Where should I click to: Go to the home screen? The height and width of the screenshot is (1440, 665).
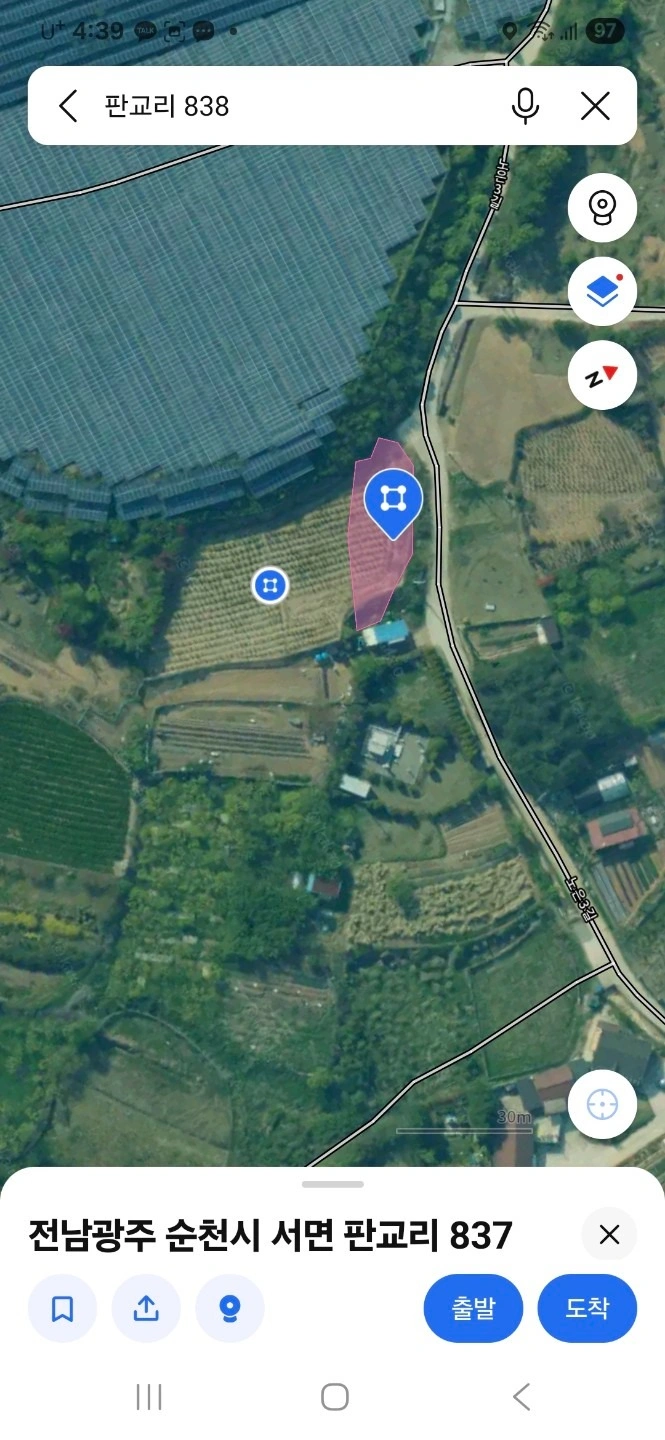(334, 1397)
